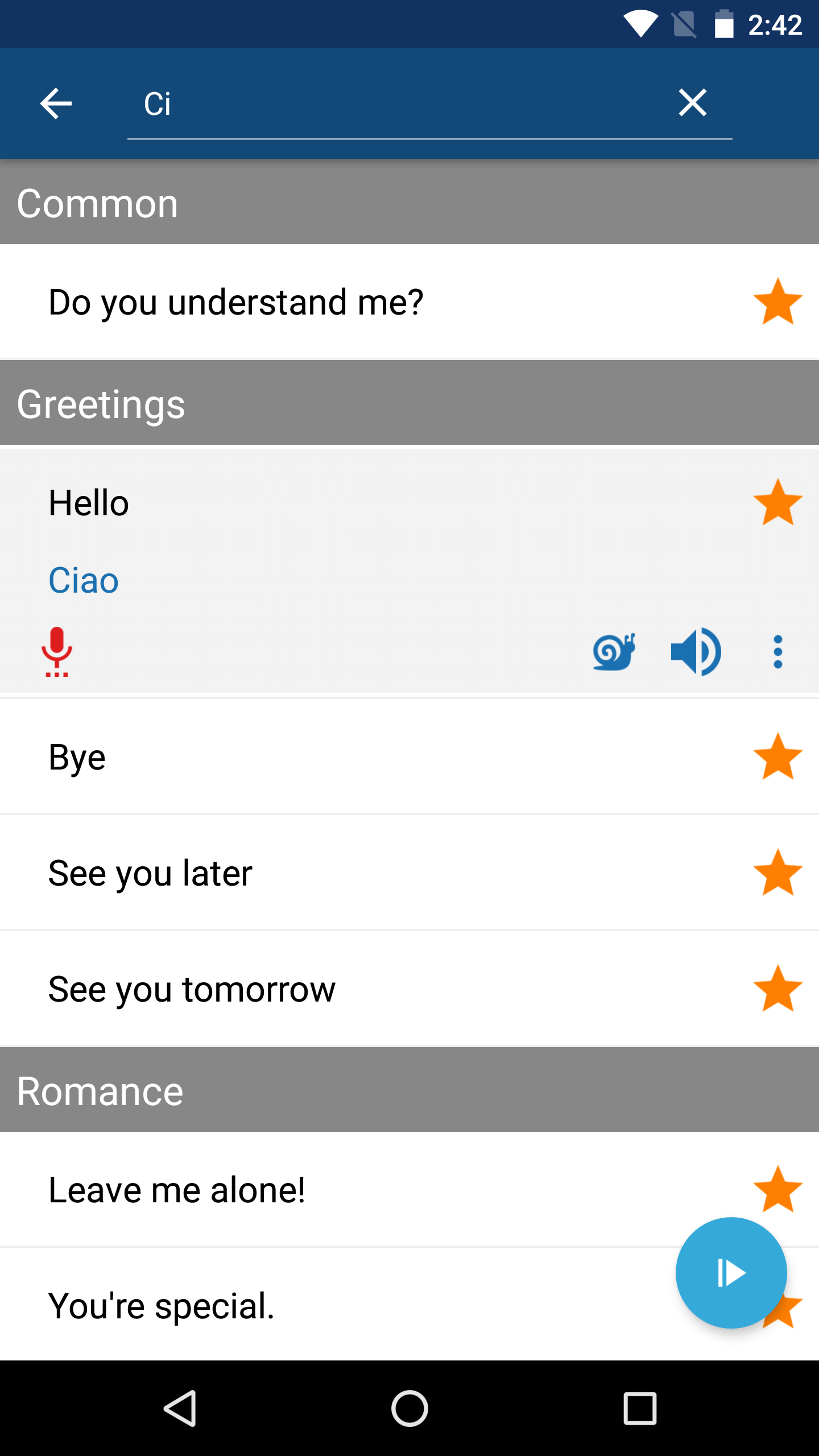Toggle favorite star for Hello
Screen dimensions: 819x1456
point(777,503)
